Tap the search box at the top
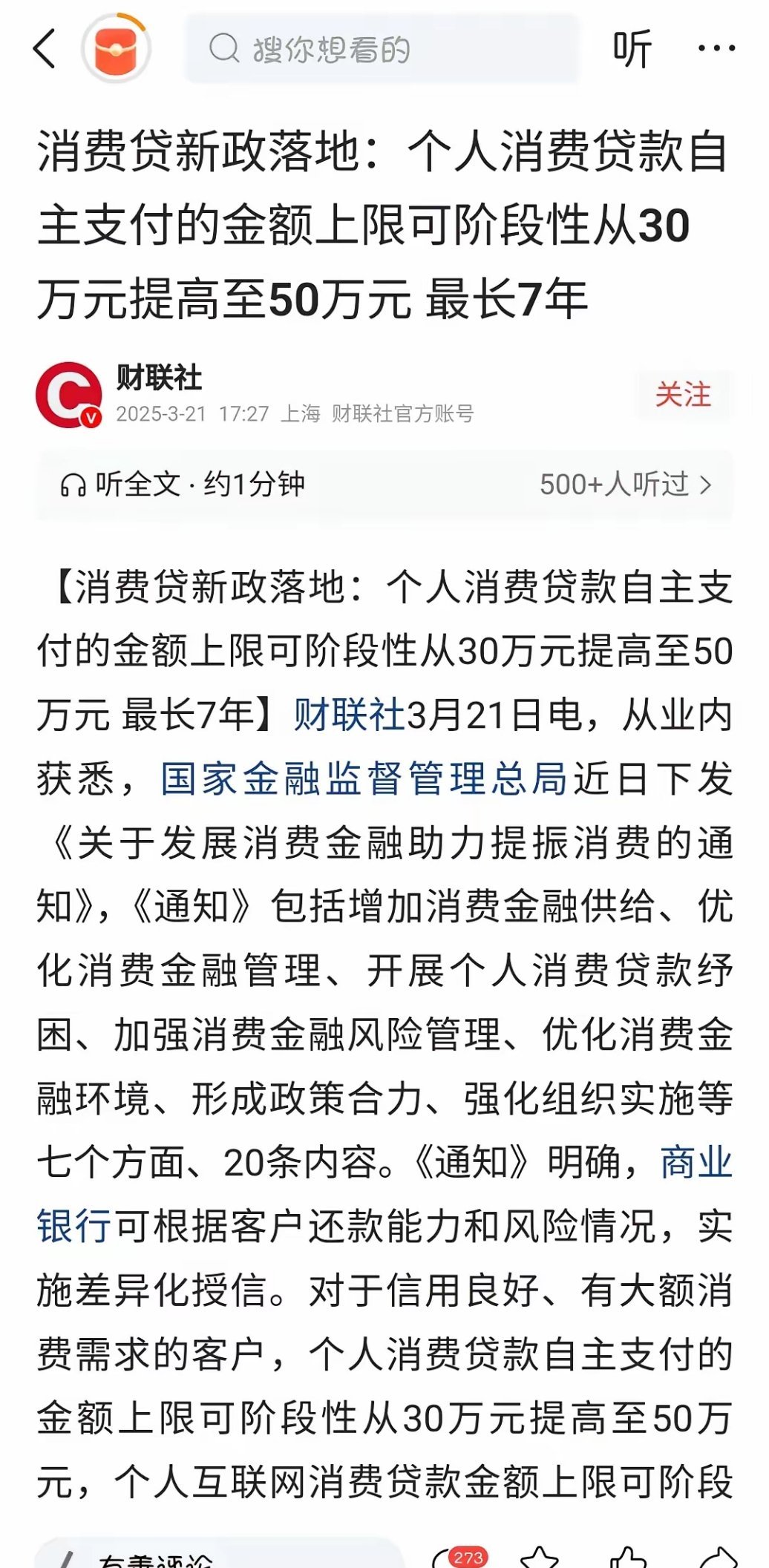 382,49
